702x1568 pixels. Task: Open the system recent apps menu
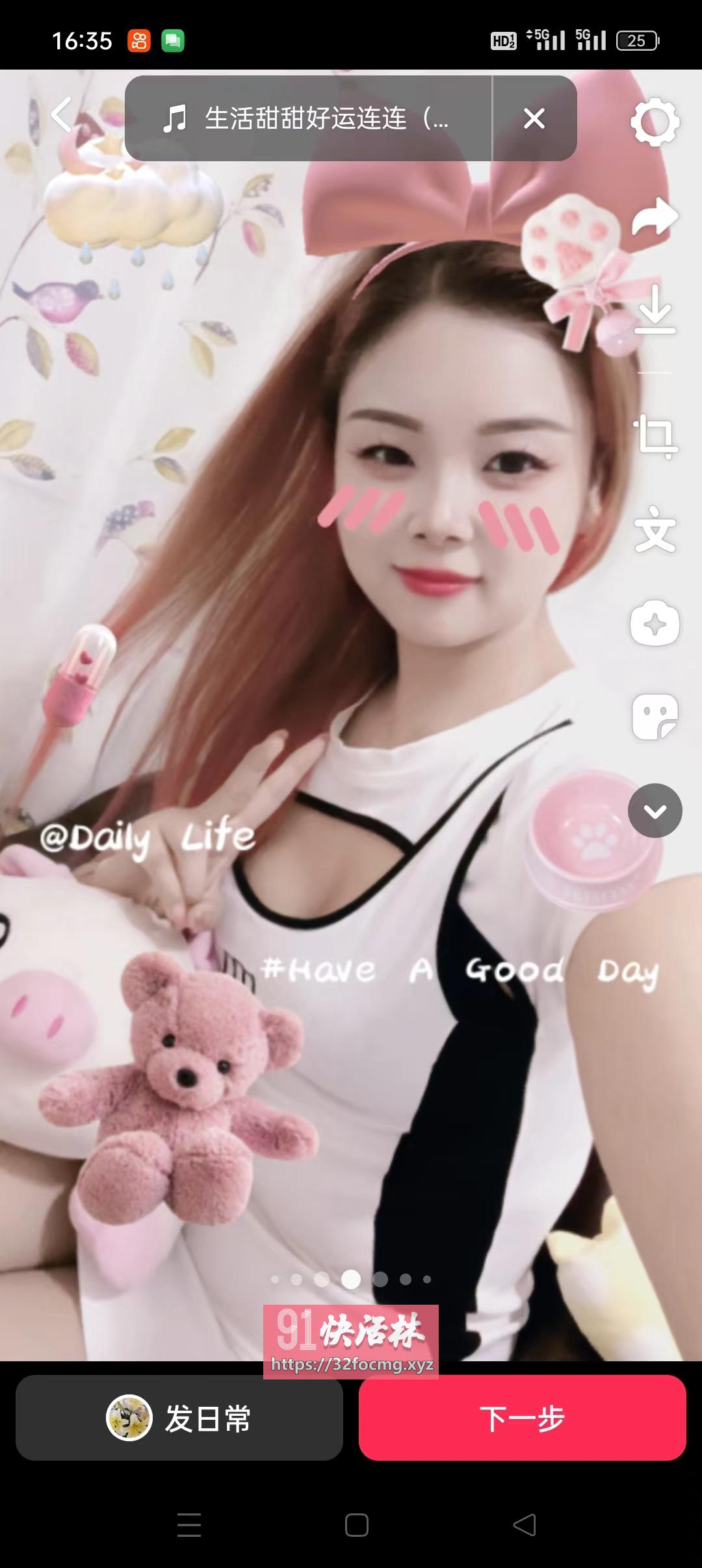pyautogui.click(x=189, y=1524)
